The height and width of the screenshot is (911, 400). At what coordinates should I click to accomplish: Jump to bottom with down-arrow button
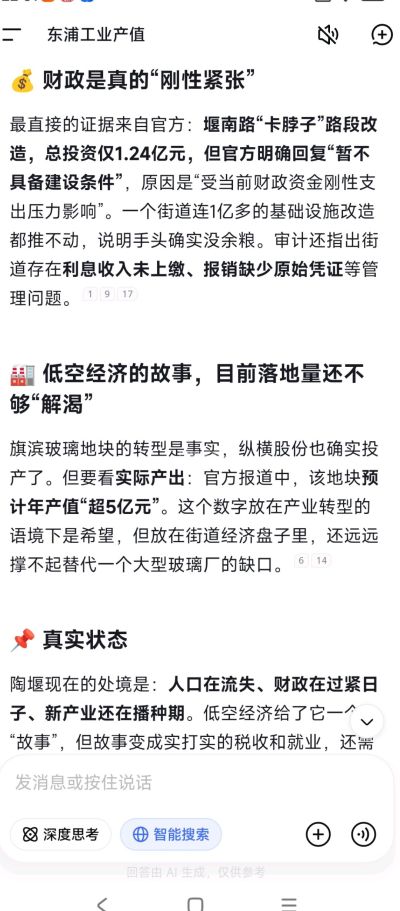367,722
